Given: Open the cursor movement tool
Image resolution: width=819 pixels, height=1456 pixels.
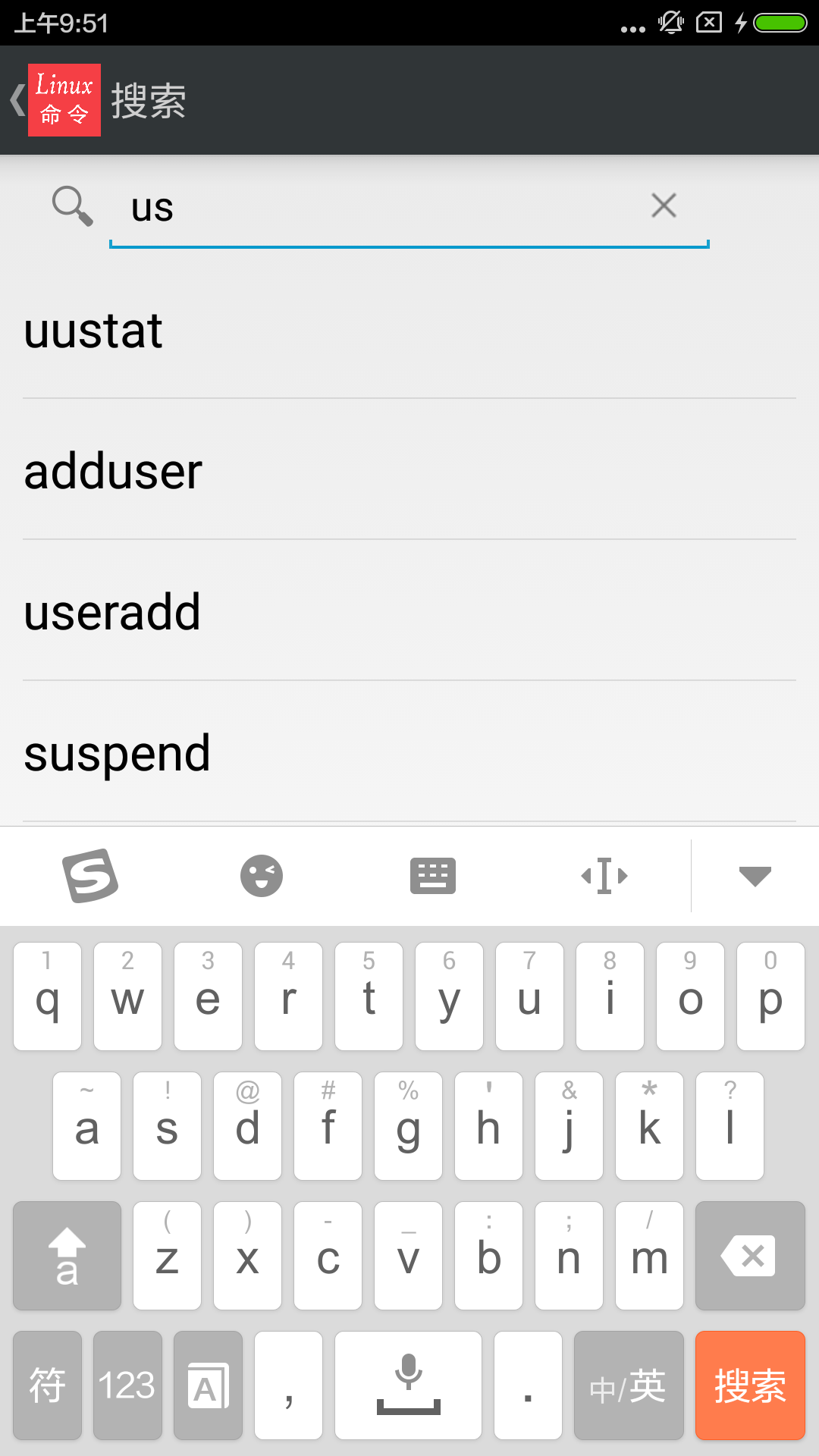Looking at the screenshot, I should [604, 876].
